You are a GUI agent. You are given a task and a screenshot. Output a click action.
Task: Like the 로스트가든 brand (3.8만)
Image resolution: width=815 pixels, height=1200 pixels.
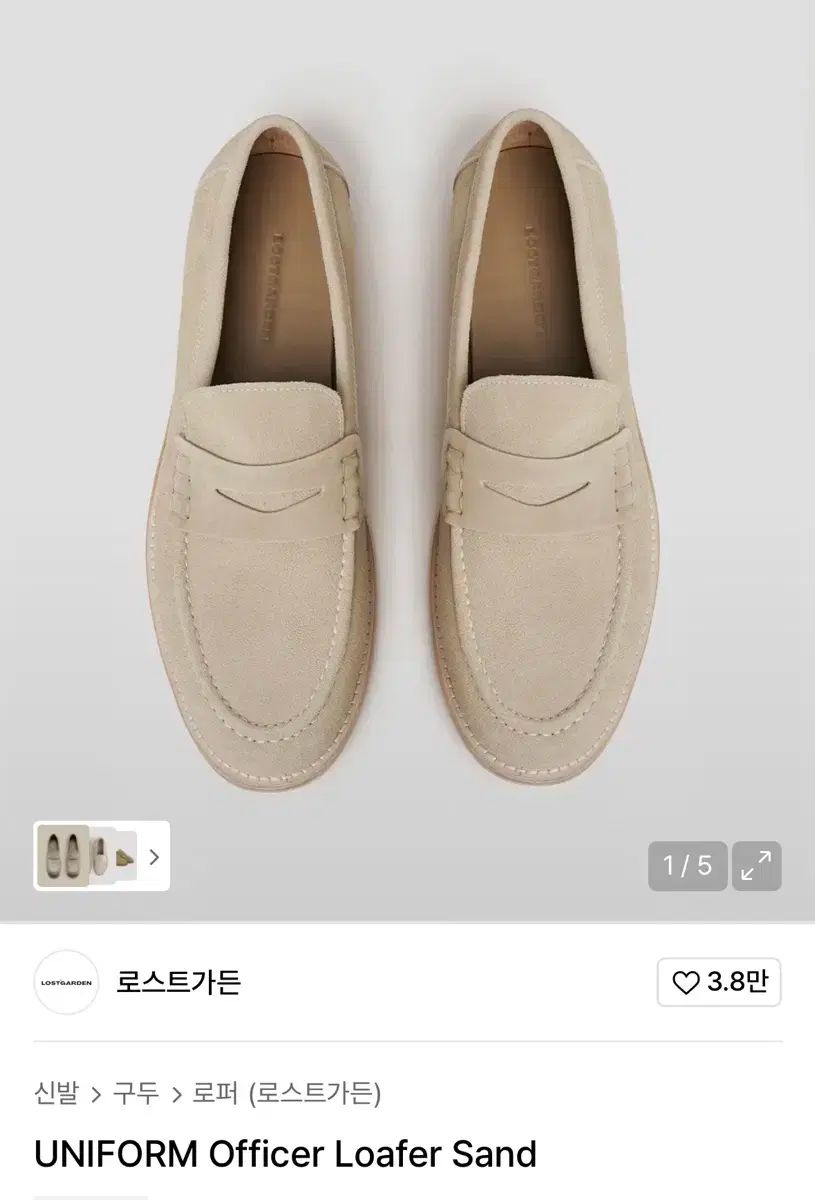click(x=718, y=982)
